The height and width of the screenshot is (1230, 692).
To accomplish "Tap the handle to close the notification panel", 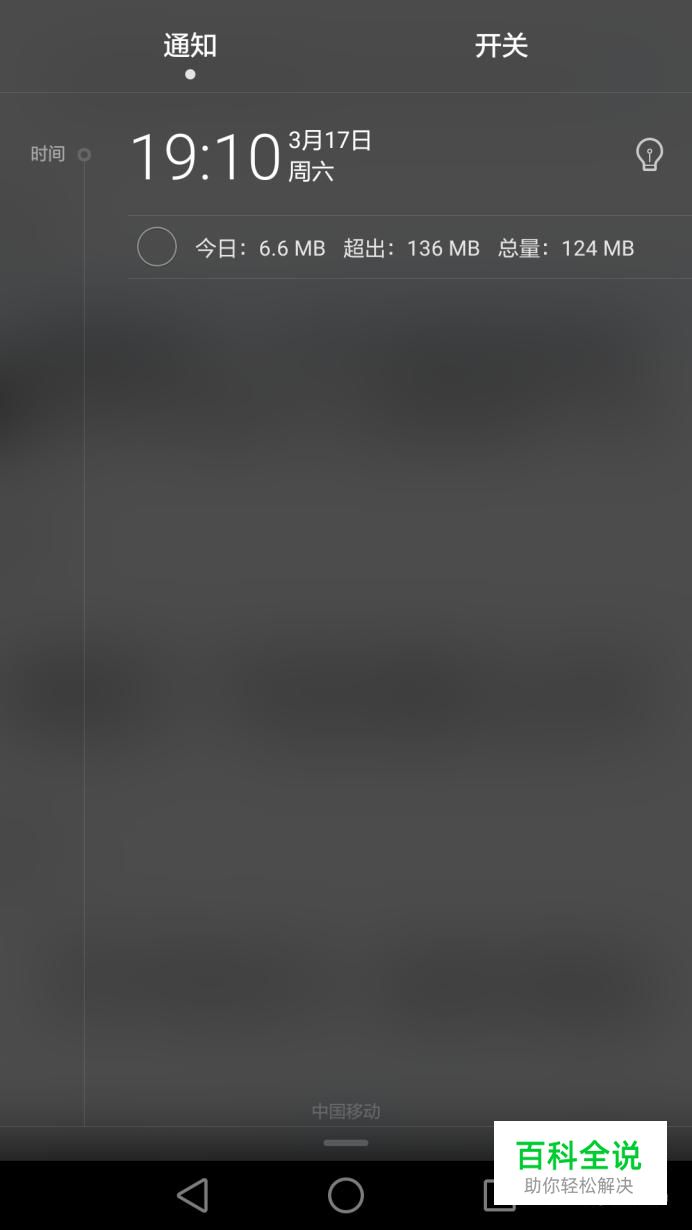I will point(346,1142).
